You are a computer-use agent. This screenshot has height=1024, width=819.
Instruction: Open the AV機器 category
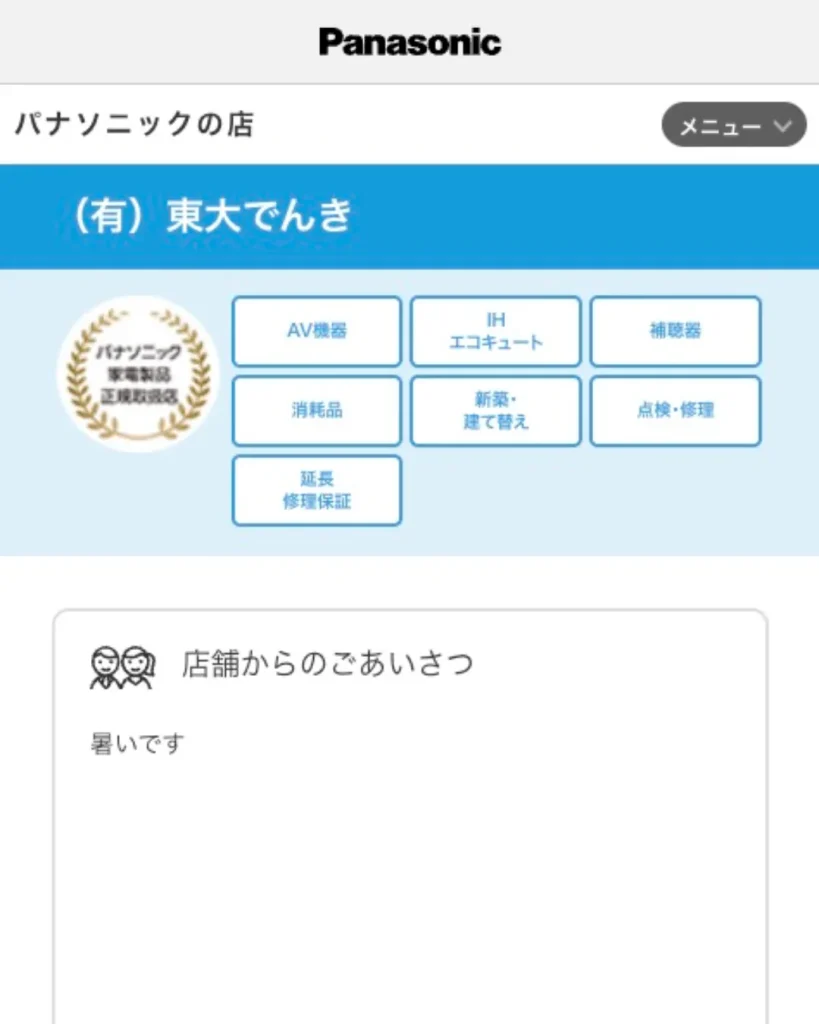tap(316, 331)
